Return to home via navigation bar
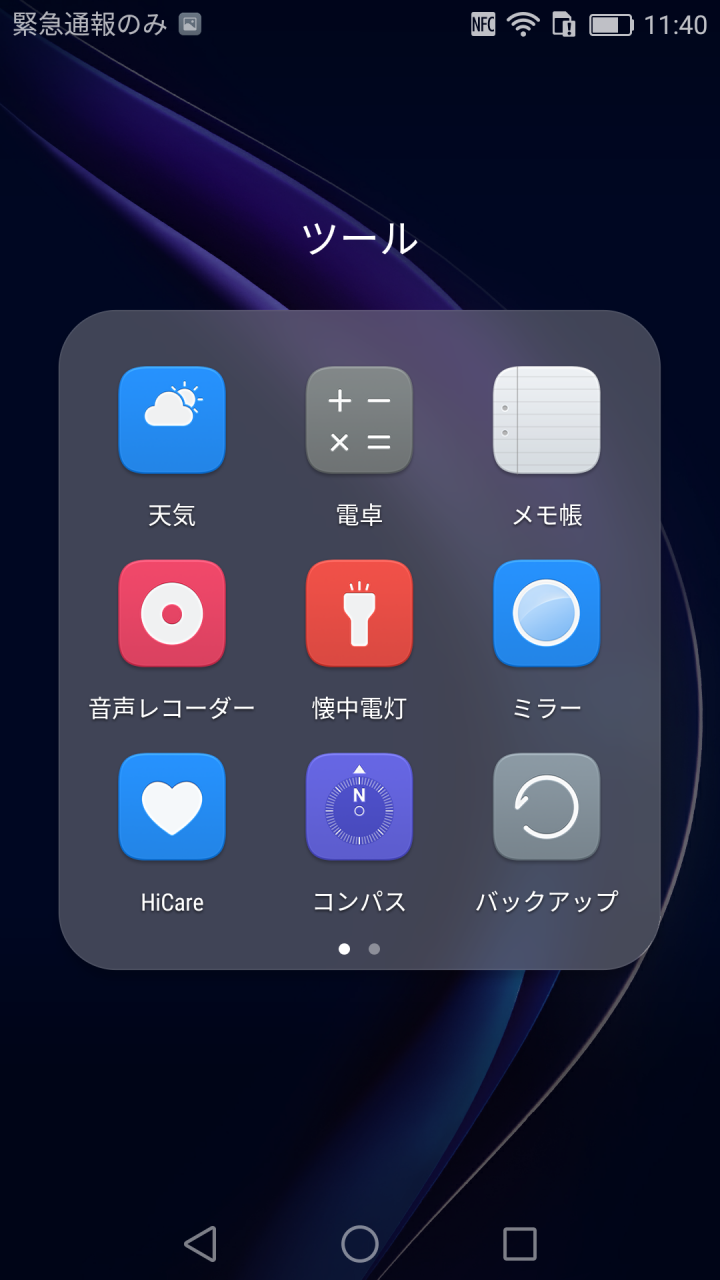The height and width of the screenshot is (1280, 720). pos(360,1244)
